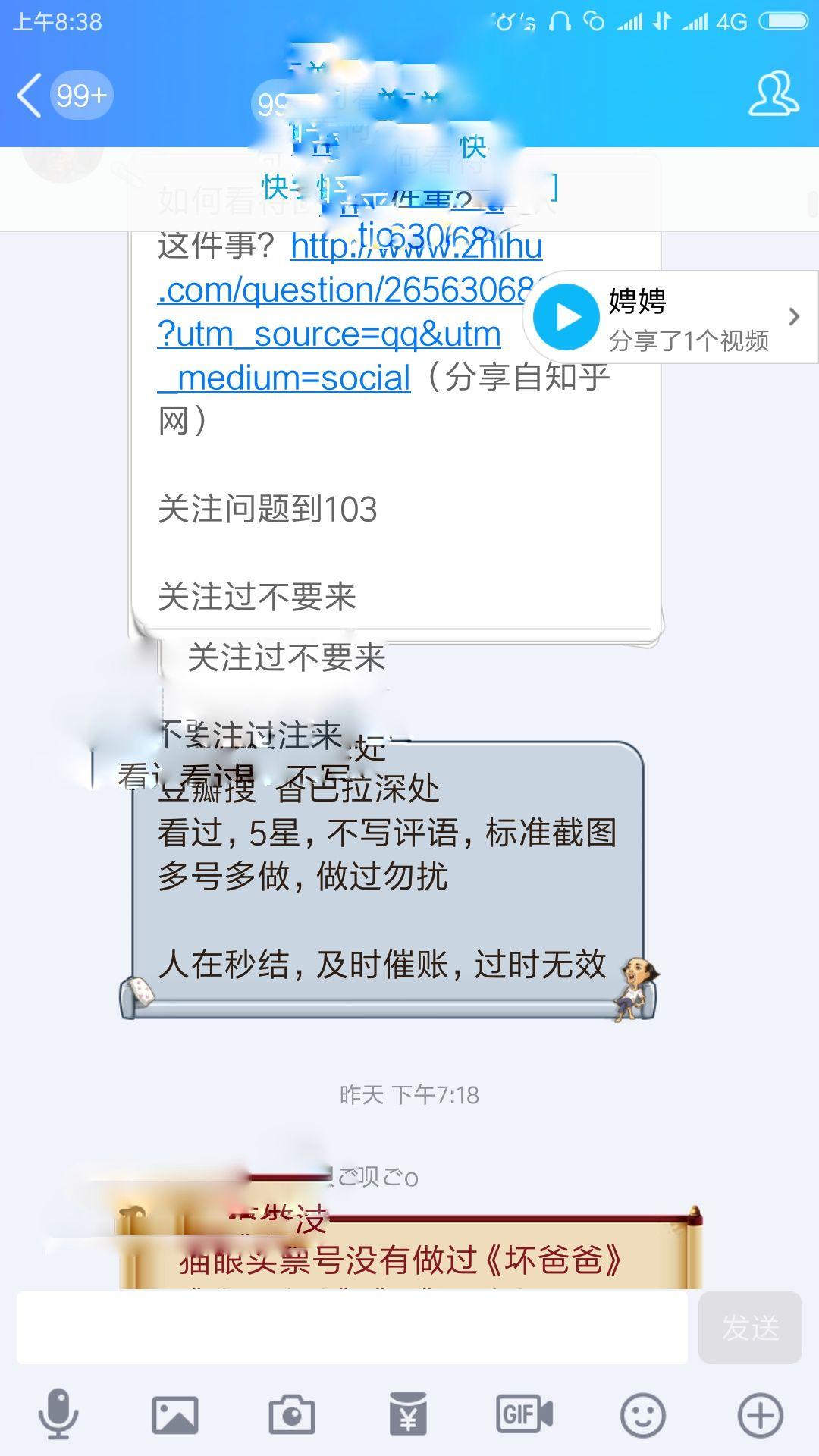819x1456 pixels.
Task: Open the GIF video tool
Action: [x=525, y=1414]
